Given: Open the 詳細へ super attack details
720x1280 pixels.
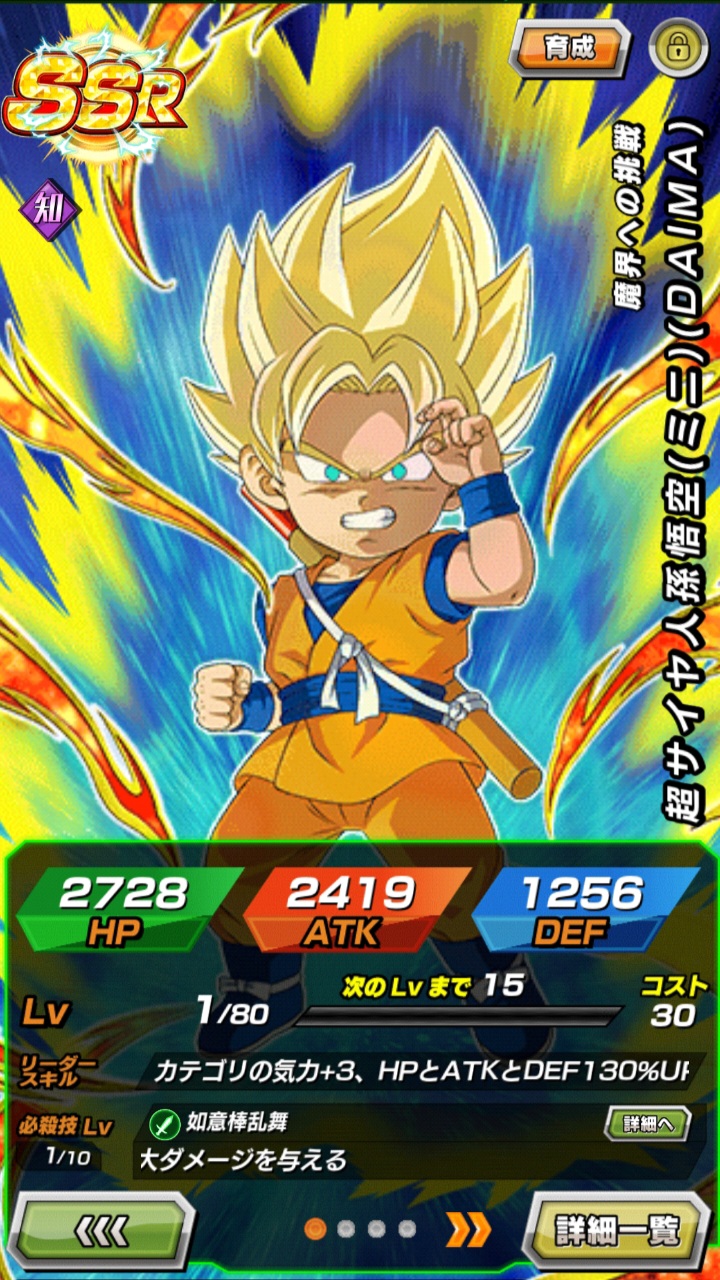Looking at the screenshot, I should point(648,1123).
